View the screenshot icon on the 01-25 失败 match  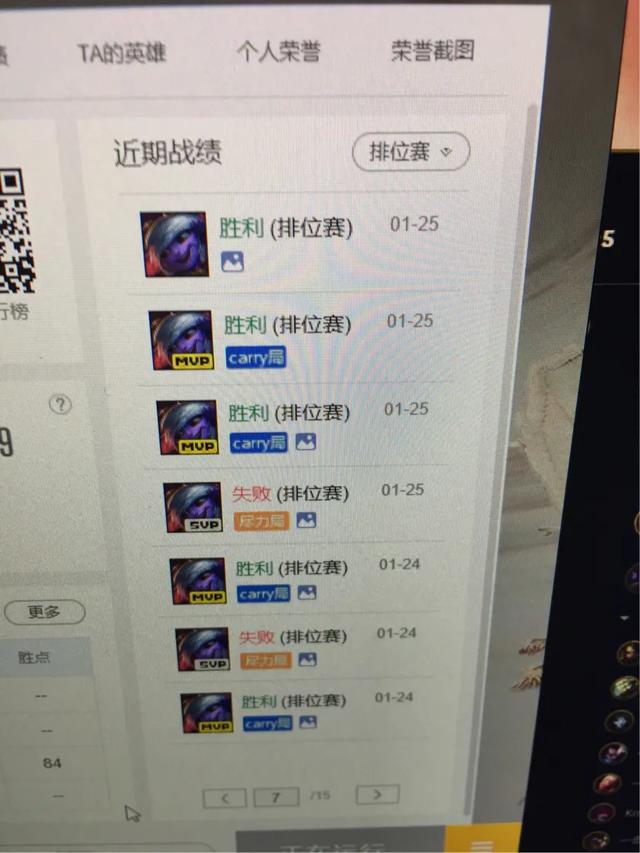[306, 520]
